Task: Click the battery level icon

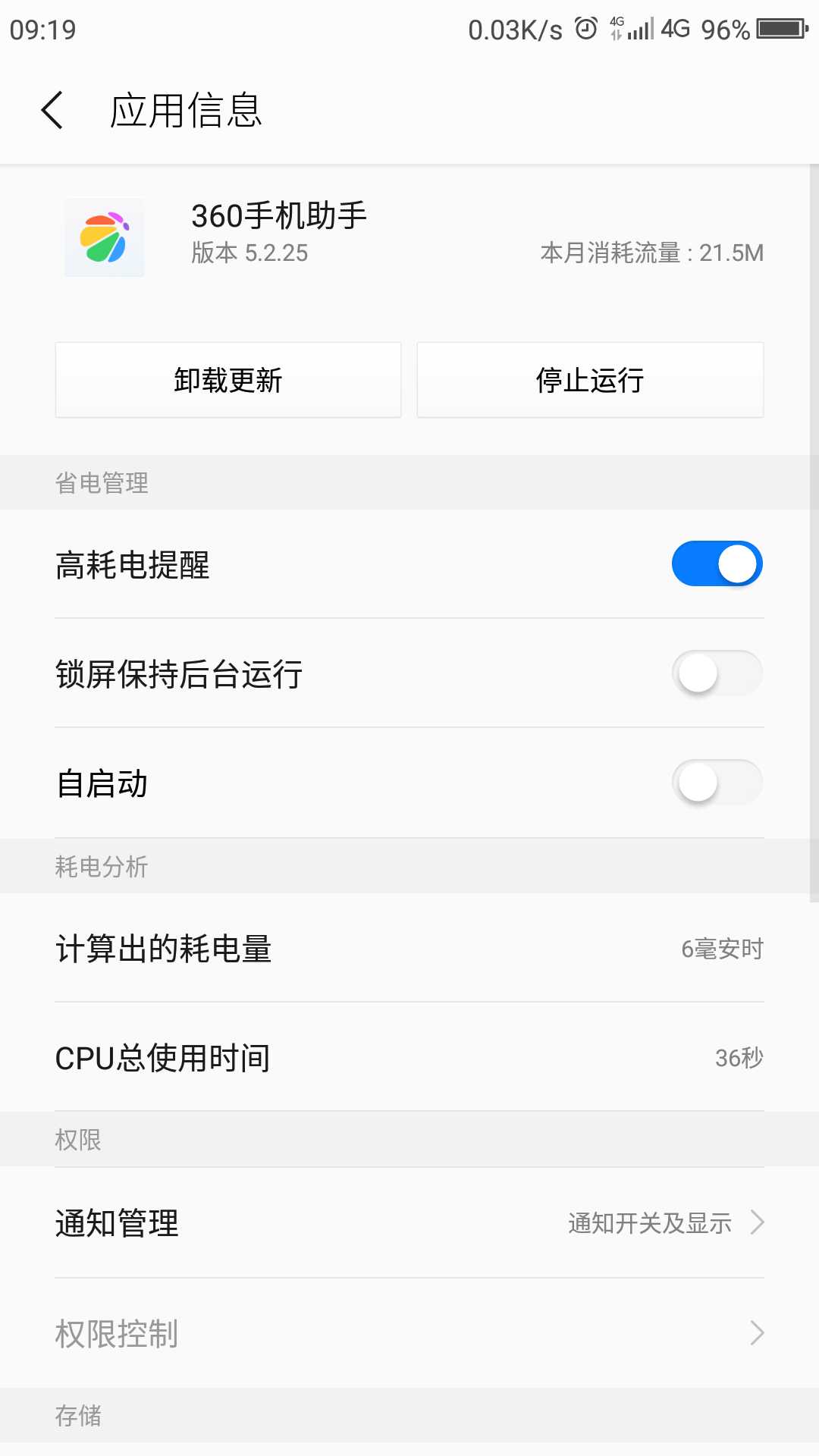Action: 778,29
